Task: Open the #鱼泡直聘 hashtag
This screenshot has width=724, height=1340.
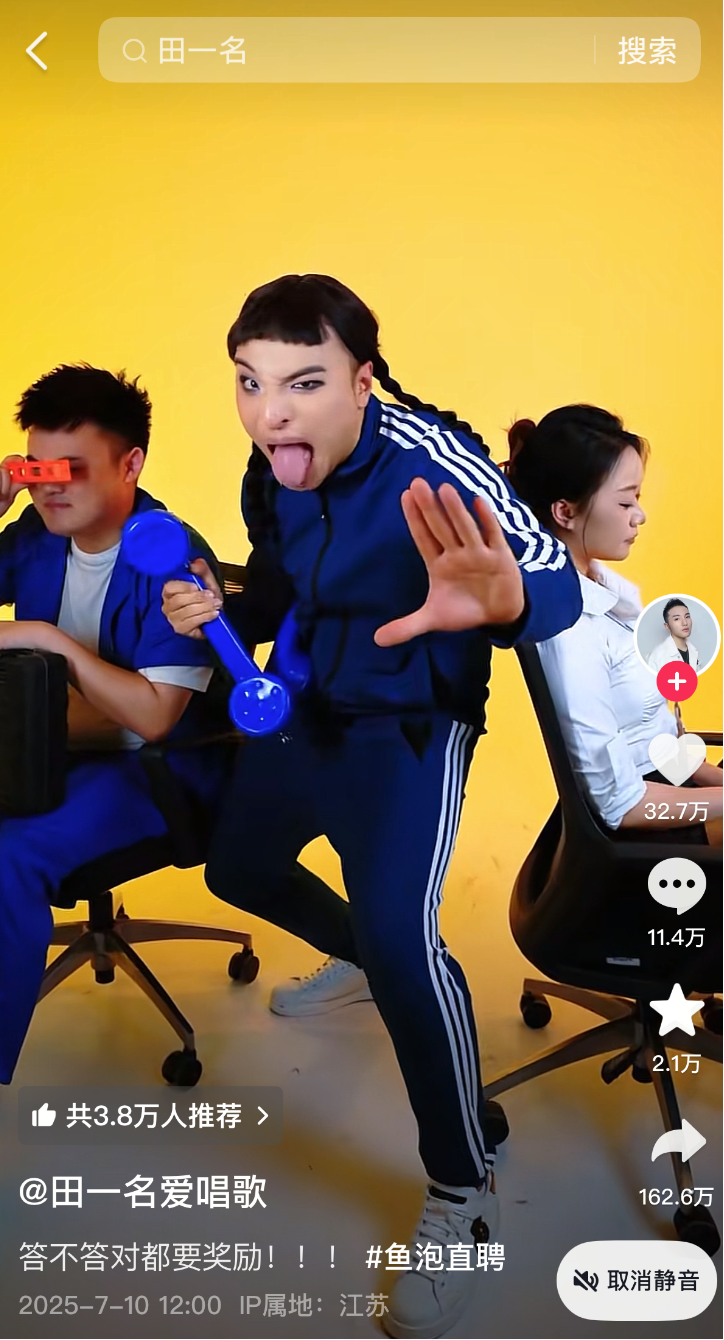Action: [x=435, y=1257]
